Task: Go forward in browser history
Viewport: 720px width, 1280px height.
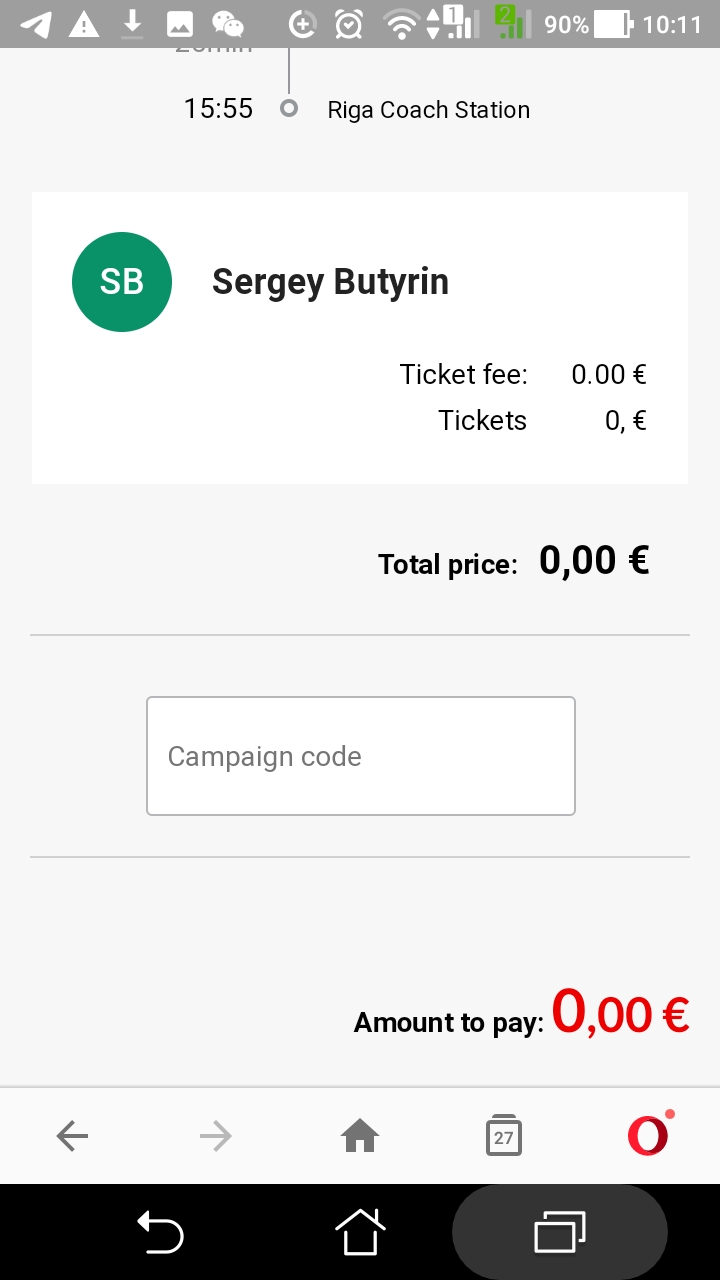Action: (215, 1135)
